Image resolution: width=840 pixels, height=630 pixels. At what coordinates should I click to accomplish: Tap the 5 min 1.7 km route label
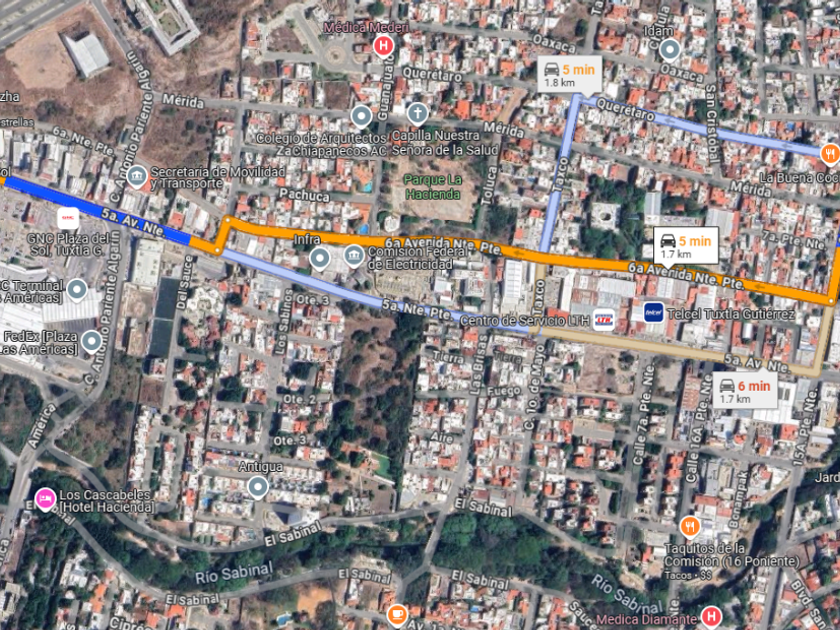(x=686, y=246)
